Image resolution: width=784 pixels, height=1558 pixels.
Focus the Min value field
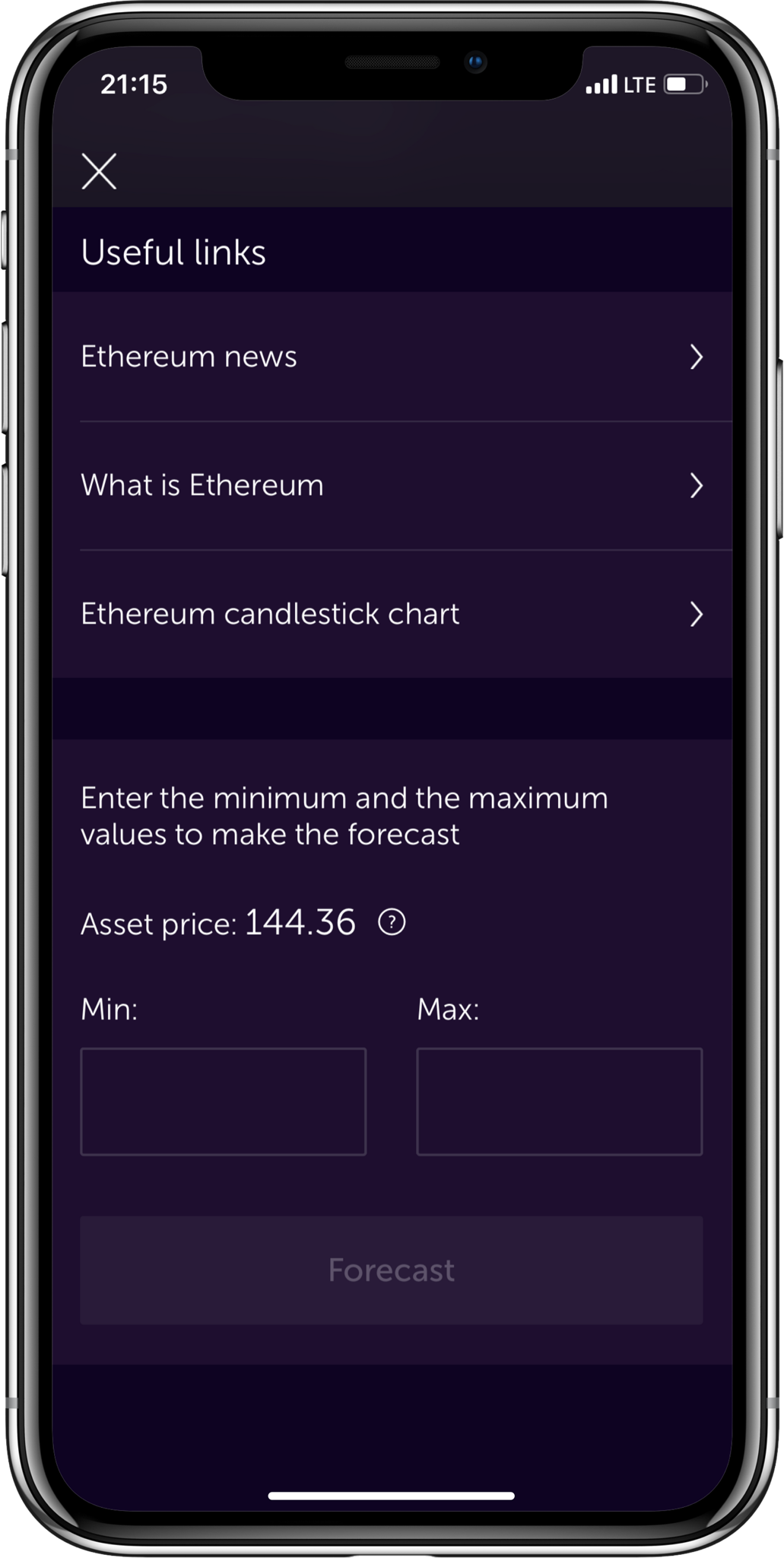click(223, 1102)
